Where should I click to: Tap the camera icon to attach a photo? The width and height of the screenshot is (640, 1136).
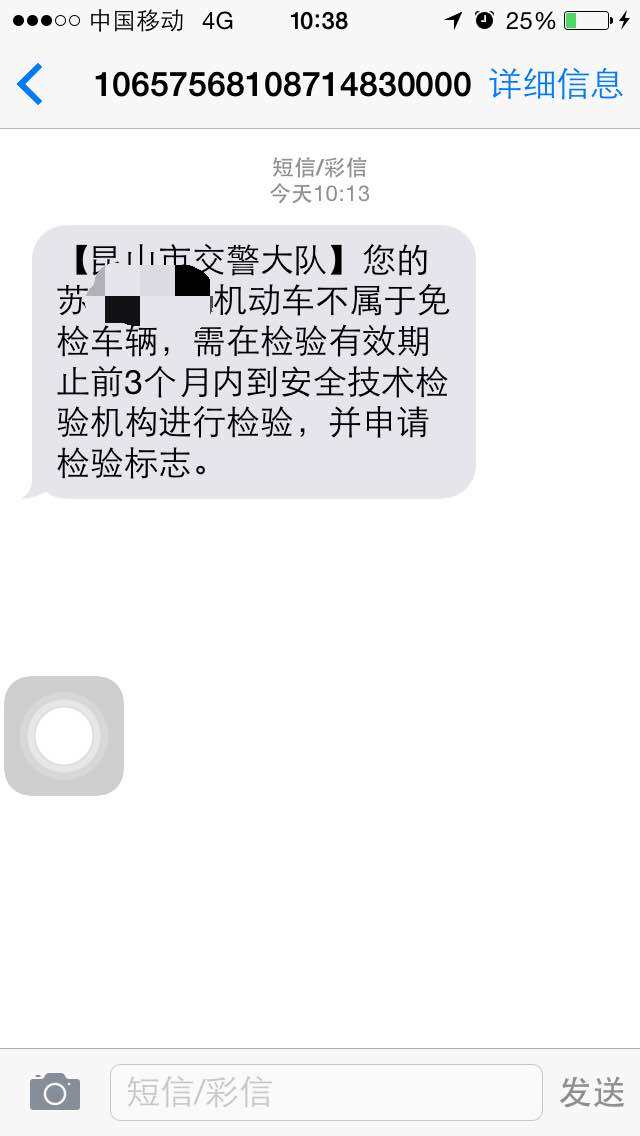tap(55, 1092)
